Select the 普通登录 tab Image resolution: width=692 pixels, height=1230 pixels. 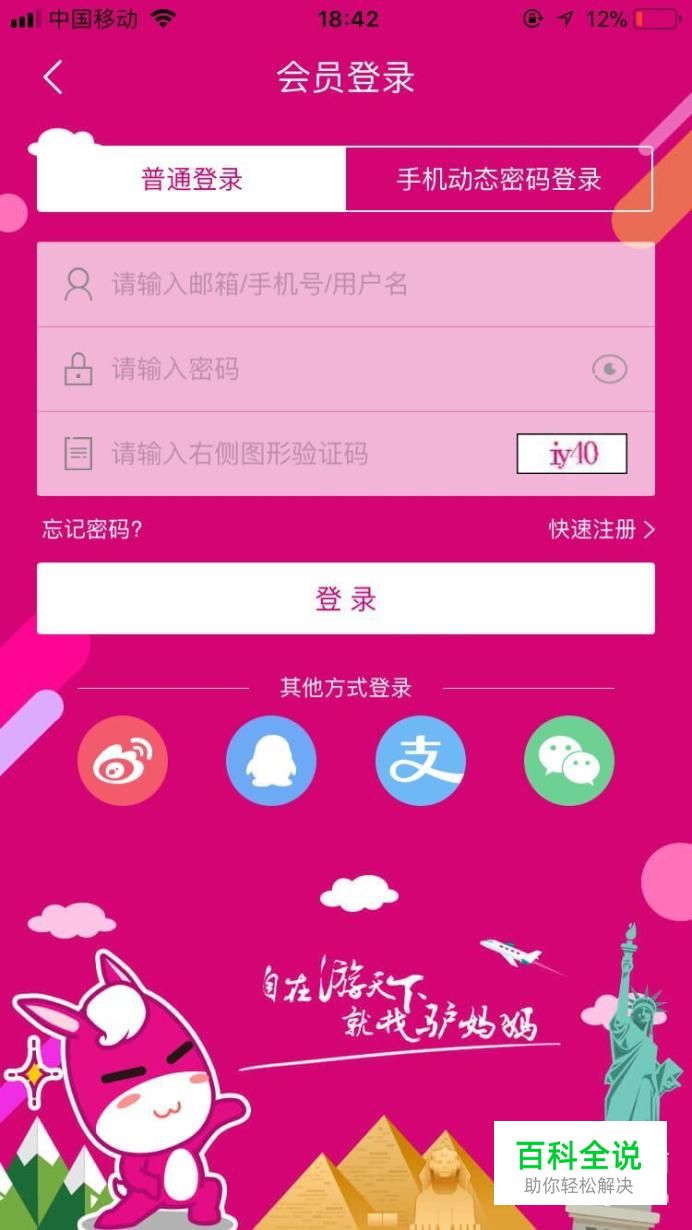(192, 180)
